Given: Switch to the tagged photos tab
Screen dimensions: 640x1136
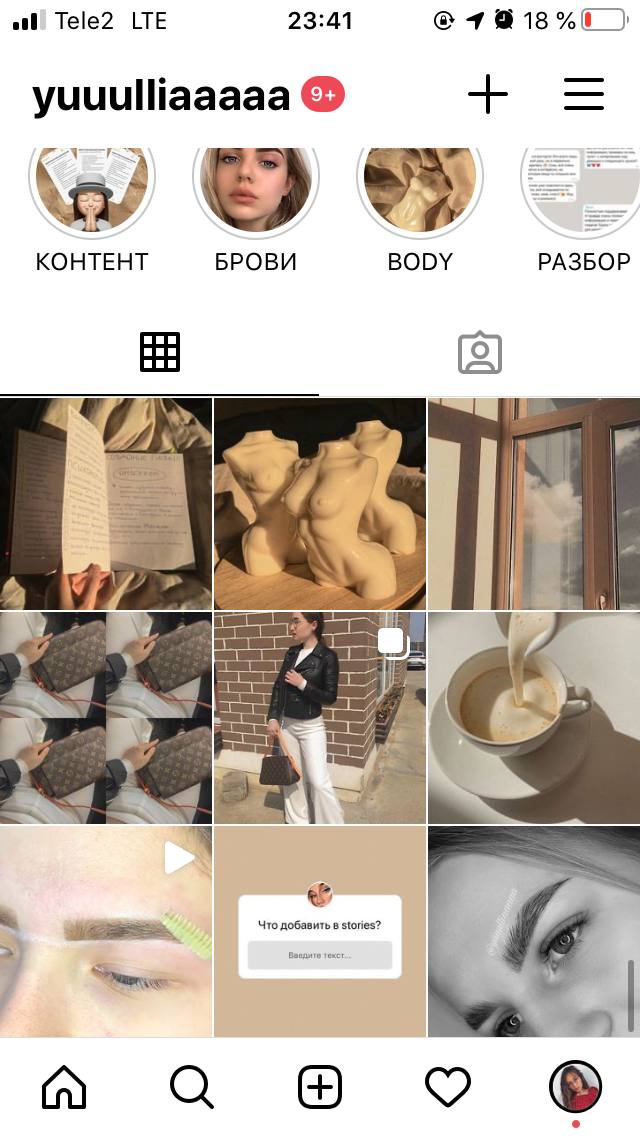Looking at the screenshot, I should [x=480, y=353].
